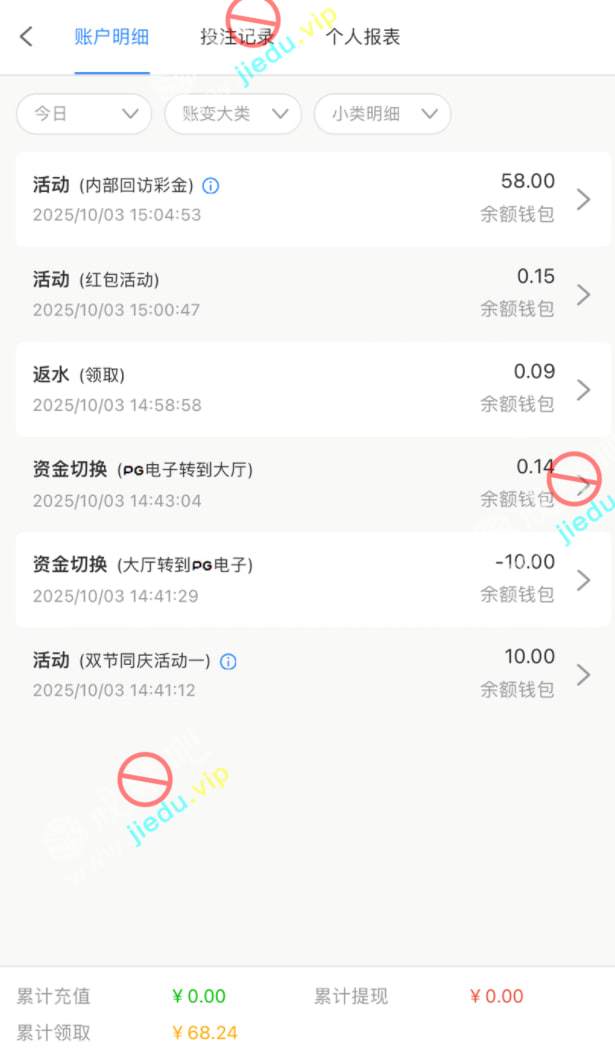Open the 小类明细 filter dropdown

[x=382, y=114]
